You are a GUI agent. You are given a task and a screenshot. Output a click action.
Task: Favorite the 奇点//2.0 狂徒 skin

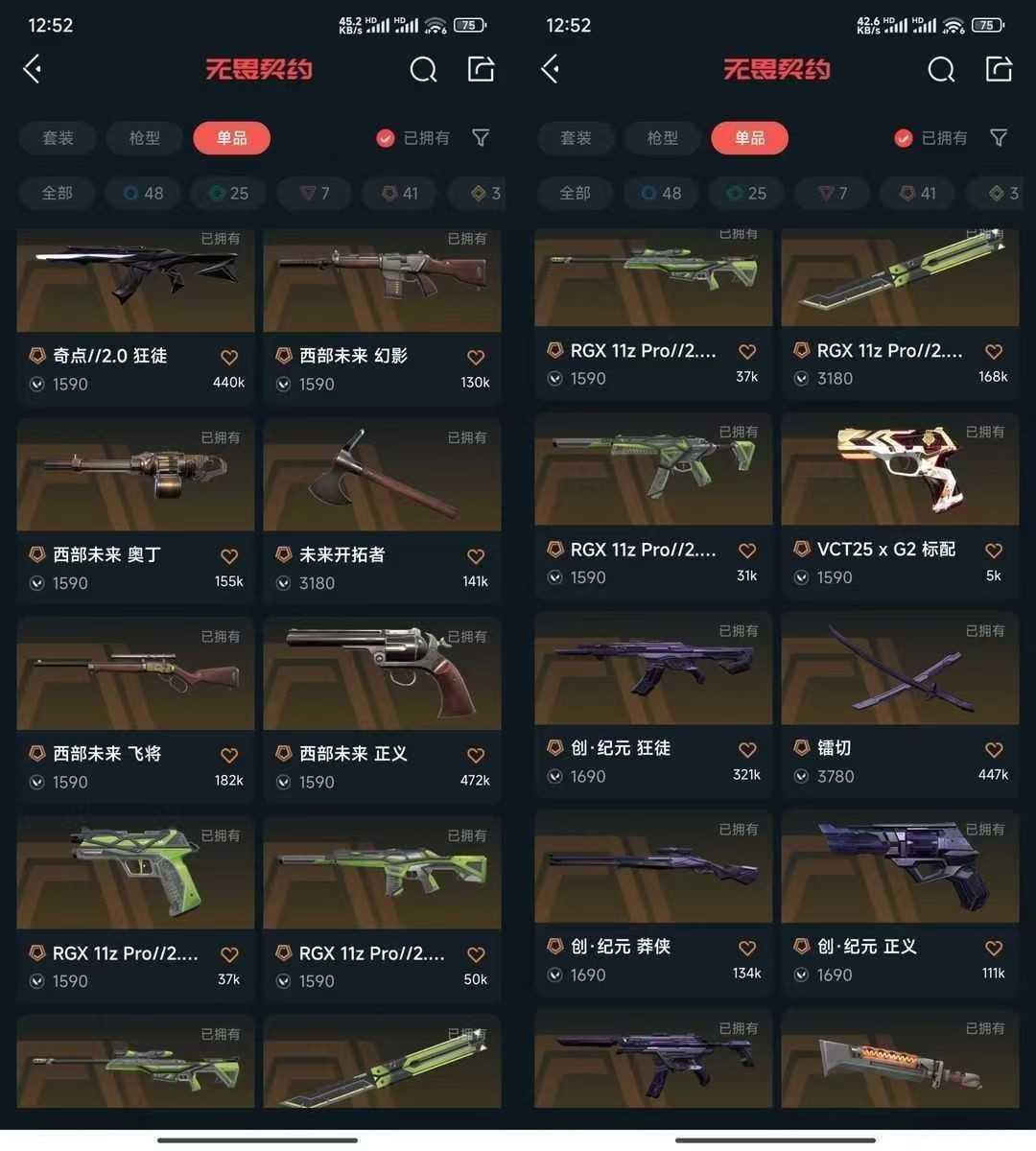click(x=228, y=356)
